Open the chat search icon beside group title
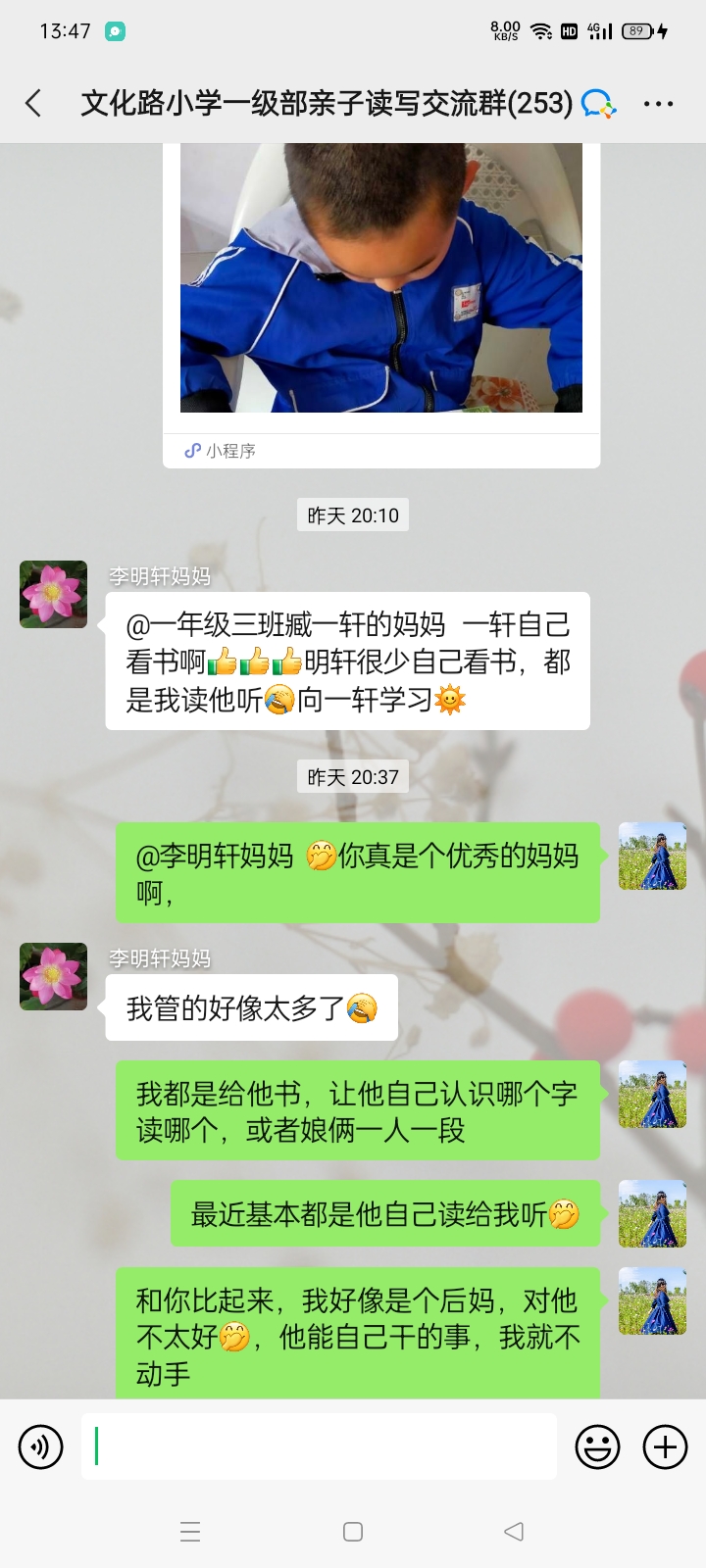Screen dimensions: 706x1568 tap(597, 102)
